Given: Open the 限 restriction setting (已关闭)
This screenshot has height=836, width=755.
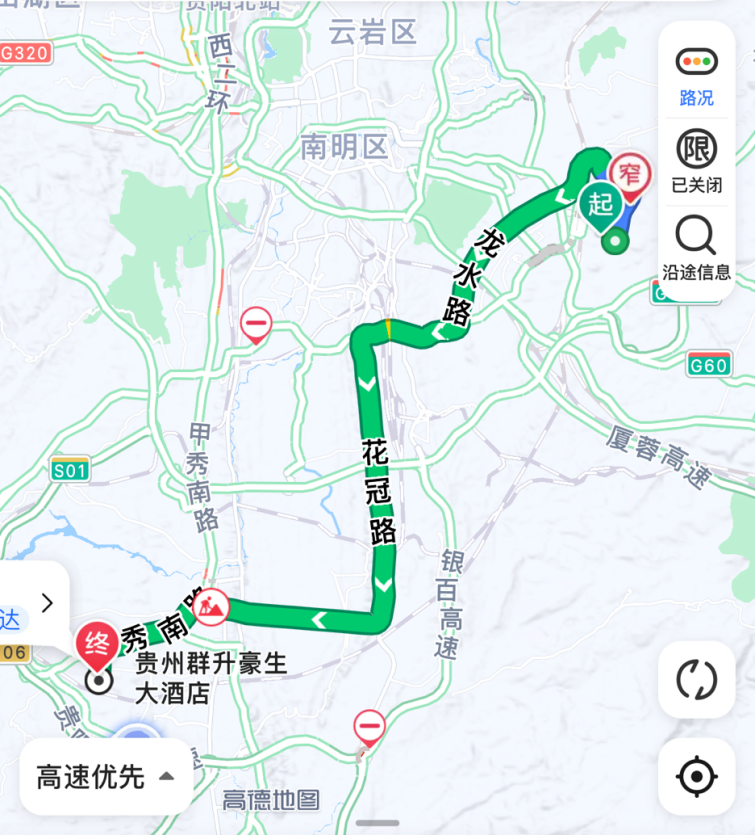Looking at the screenshot, I should click(x=696, y=160).
